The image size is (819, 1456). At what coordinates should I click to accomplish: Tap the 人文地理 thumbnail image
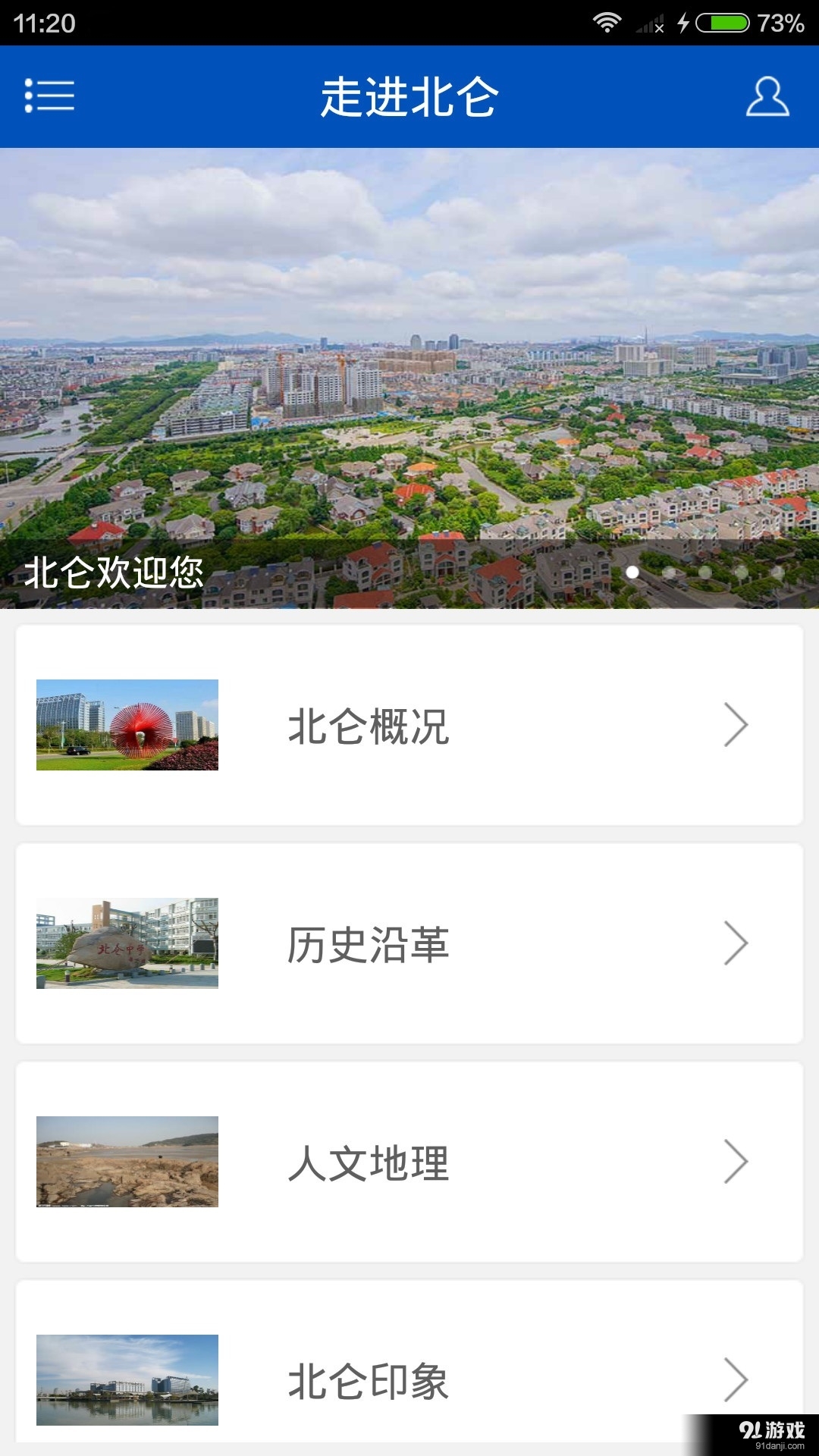coord(126,1160)
